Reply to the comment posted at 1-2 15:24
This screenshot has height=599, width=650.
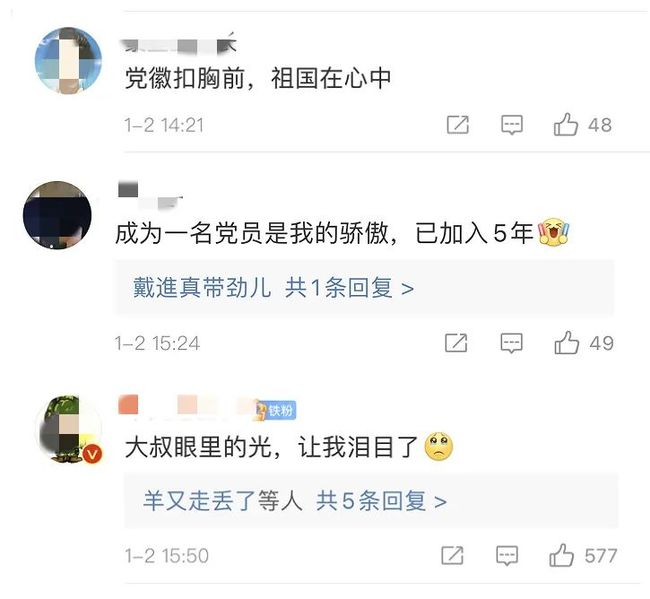point(511,343)
